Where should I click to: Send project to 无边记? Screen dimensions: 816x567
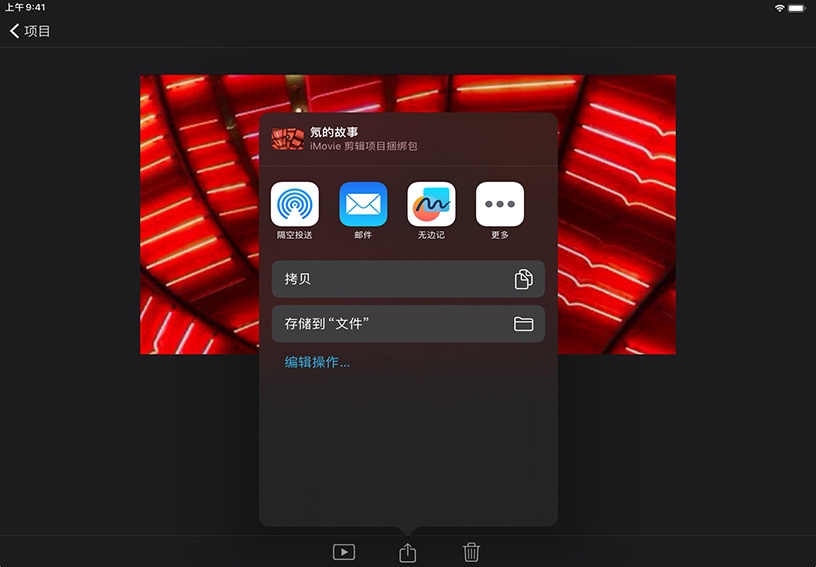(x=431, y=205)
